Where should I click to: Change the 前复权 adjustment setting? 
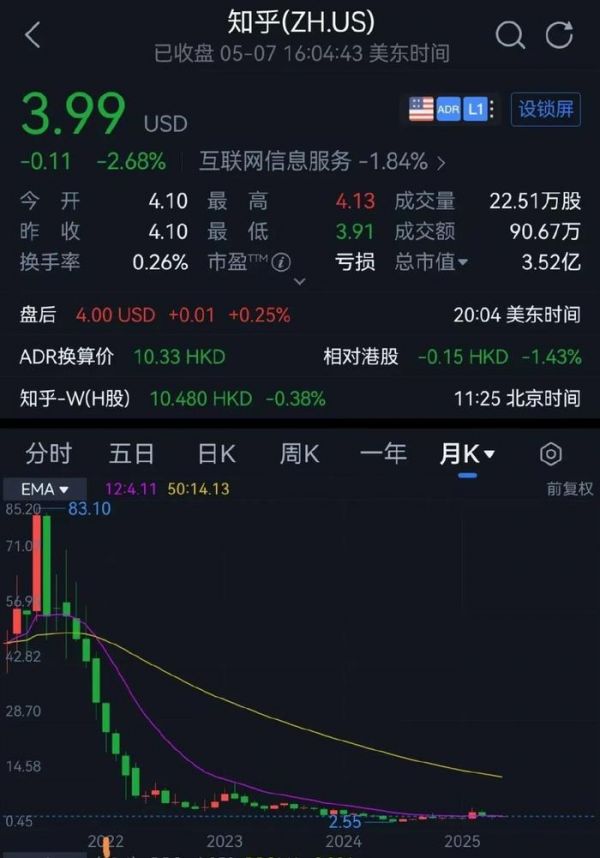570,489
